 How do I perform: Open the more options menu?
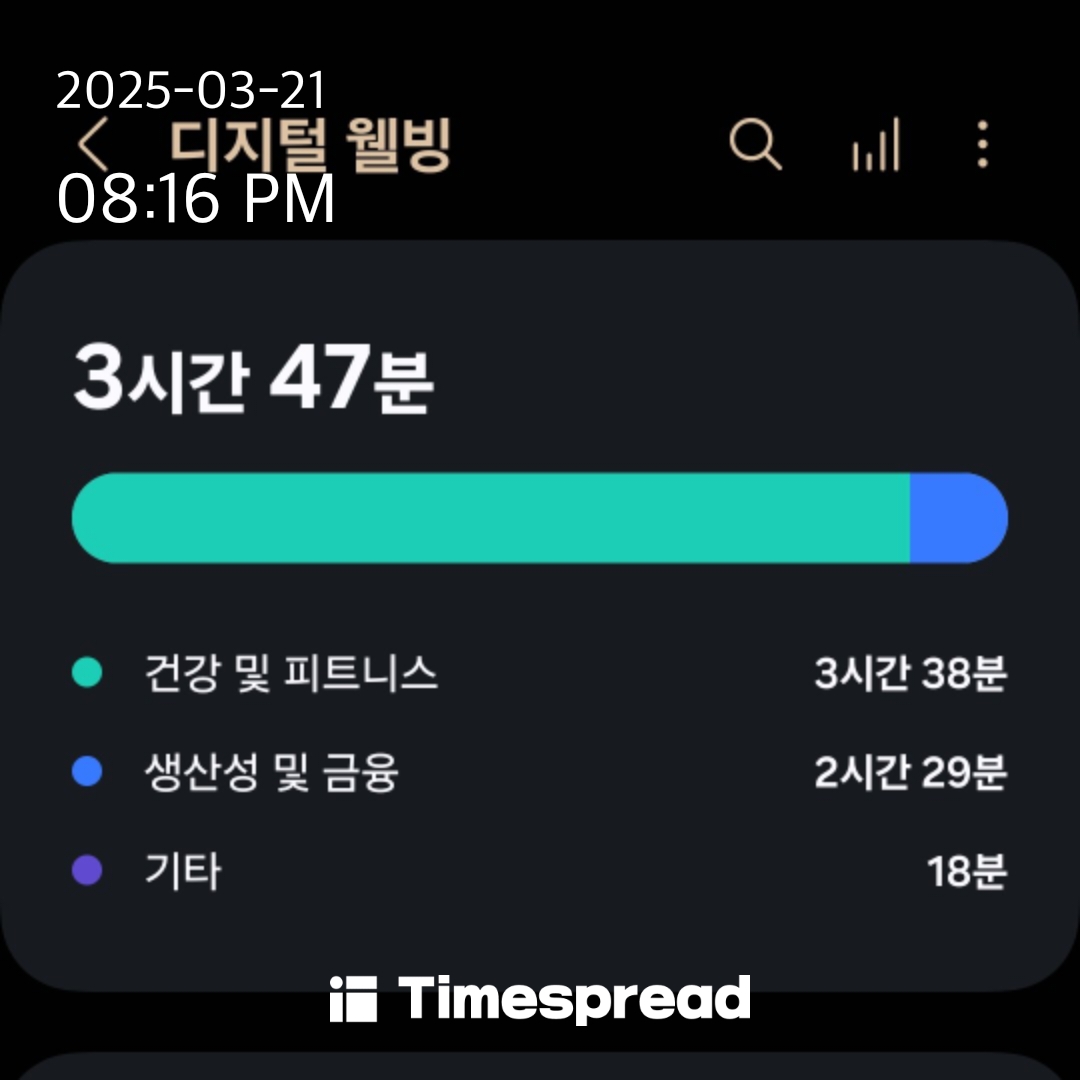[982, 146]
